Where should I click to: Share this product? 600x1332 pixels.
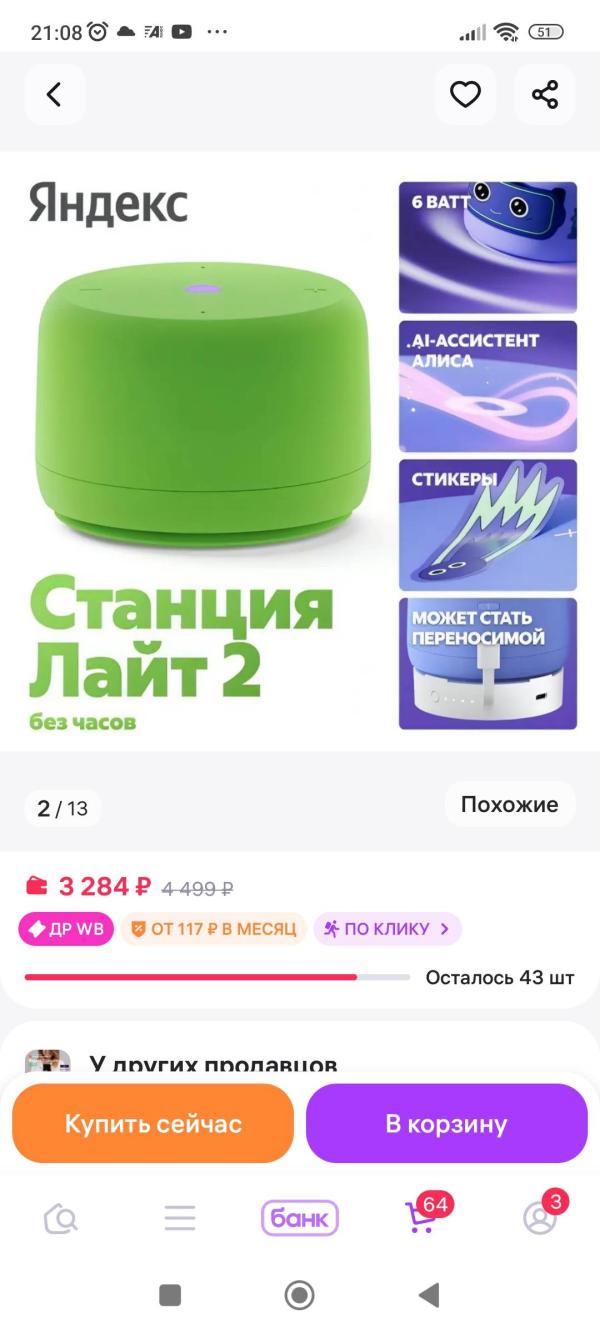click(545, 95)
